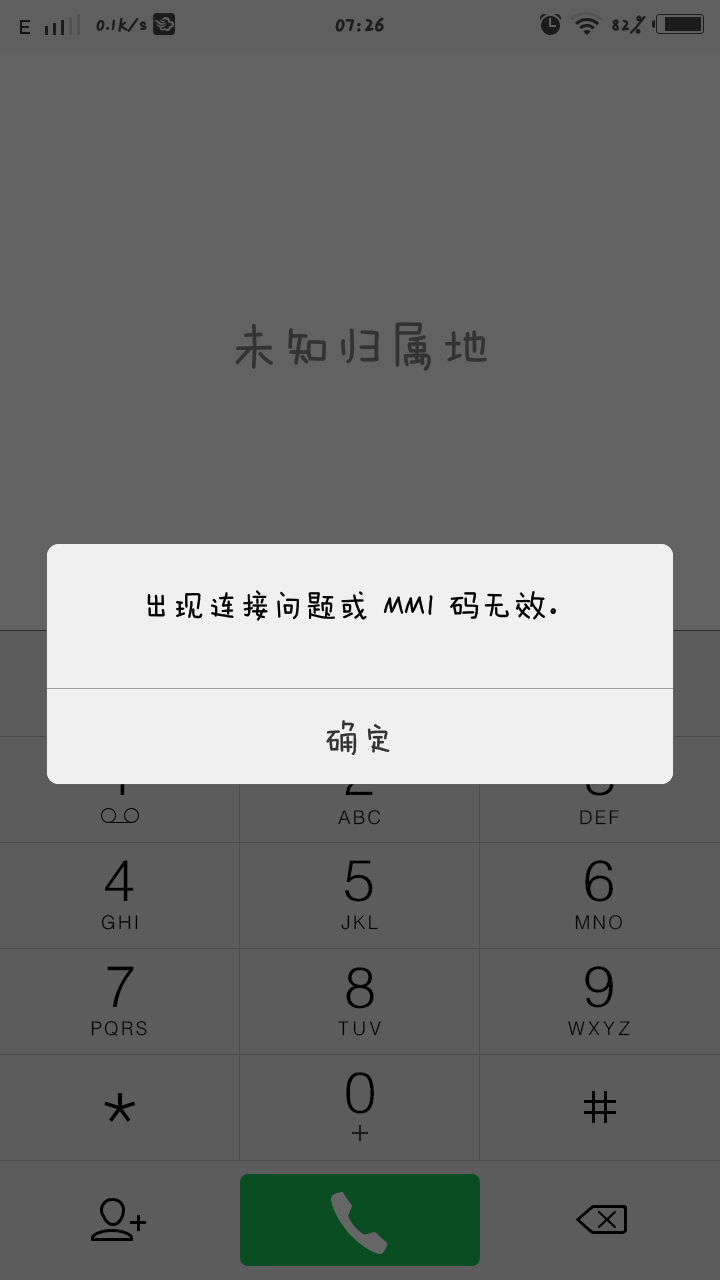The height and width of the screenshot is (1280, 720).
Task: Open the Wi-Fi status icon
Action: [588, 24]
